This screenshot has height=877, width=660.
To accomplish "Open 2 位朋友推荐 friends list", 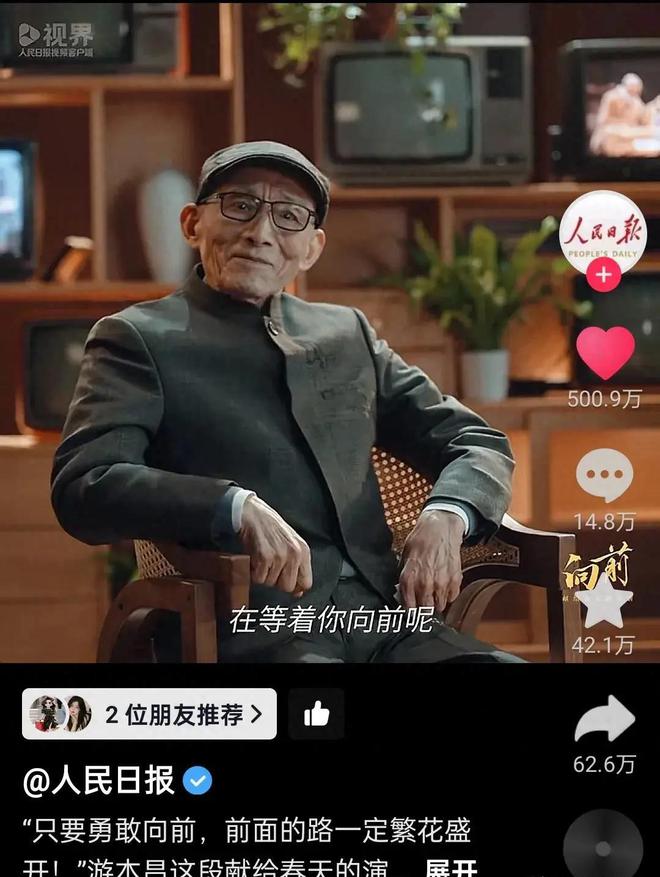I will (149, 714).
